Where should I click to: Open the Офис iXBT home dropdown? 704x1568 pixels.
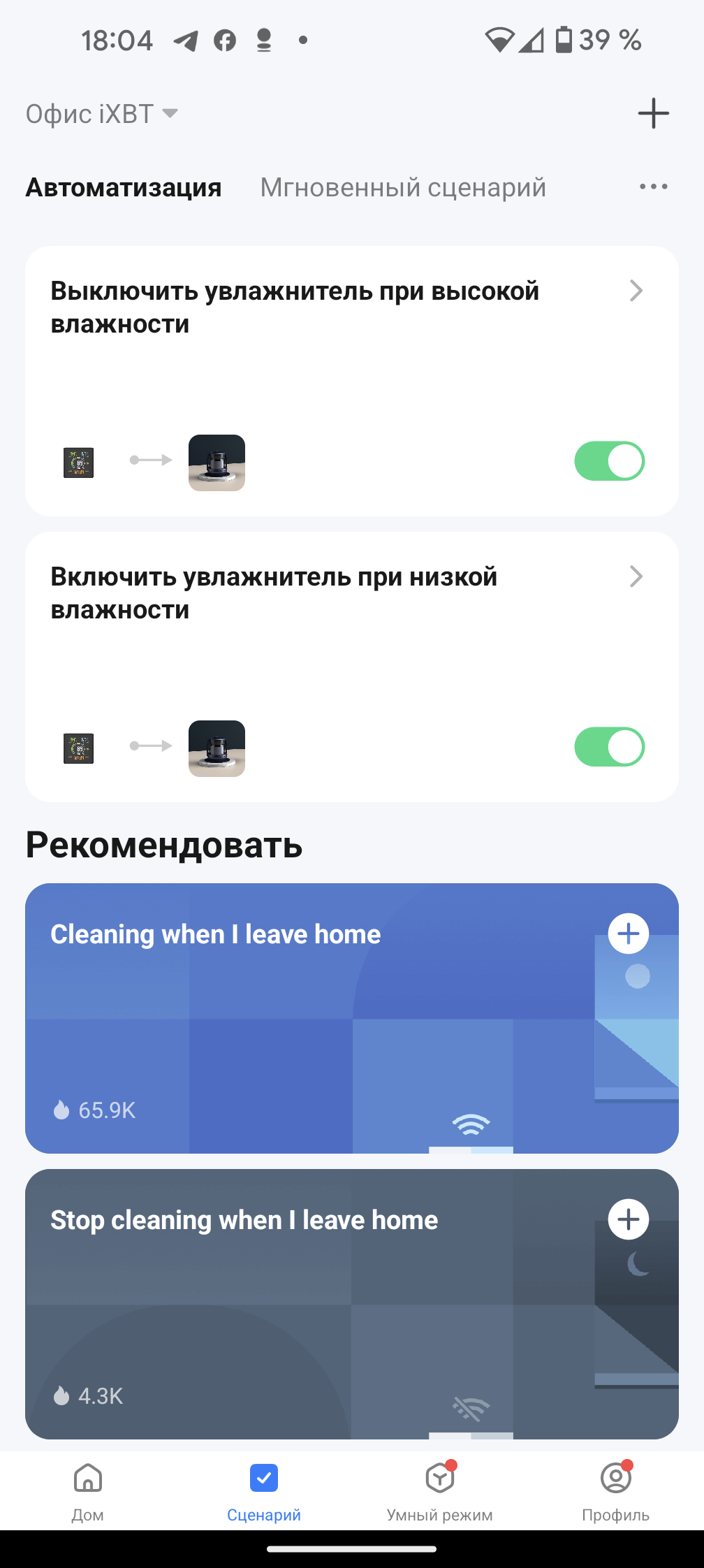click(102, 114)
